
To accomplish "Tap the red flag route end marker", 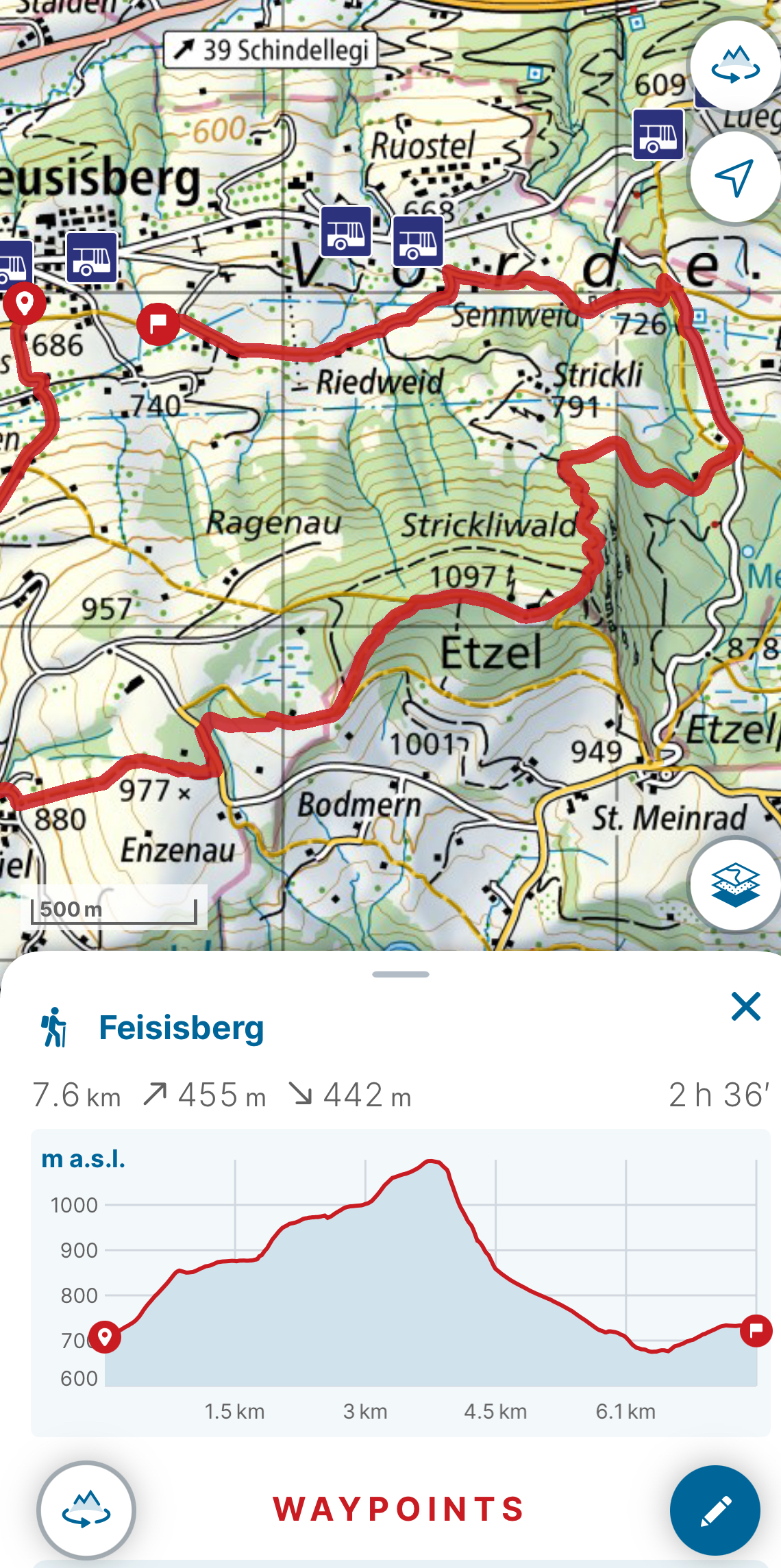I will [158, 323].
